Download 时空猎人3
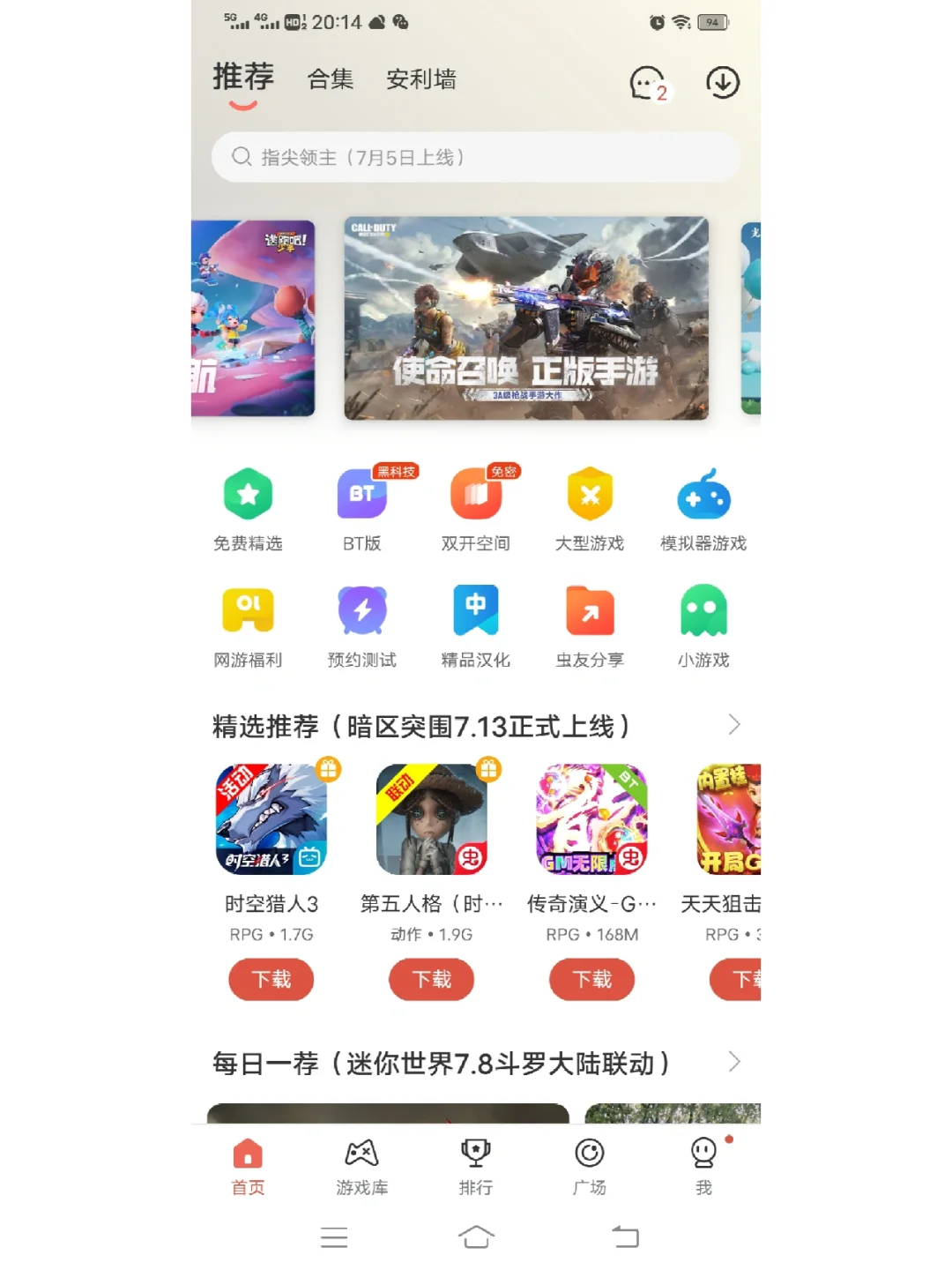The image size is (952, 1270). (271, 980)
